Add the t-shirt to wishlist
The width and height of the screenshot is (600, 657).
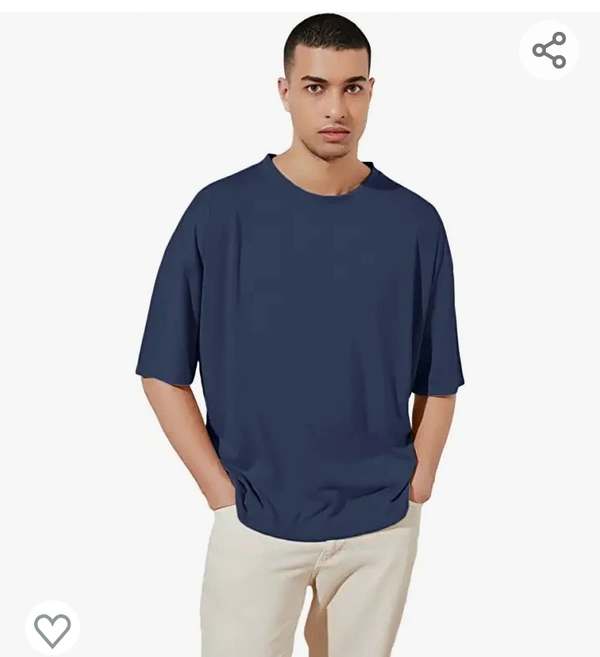pyautogui.click(x=52, y=628)
